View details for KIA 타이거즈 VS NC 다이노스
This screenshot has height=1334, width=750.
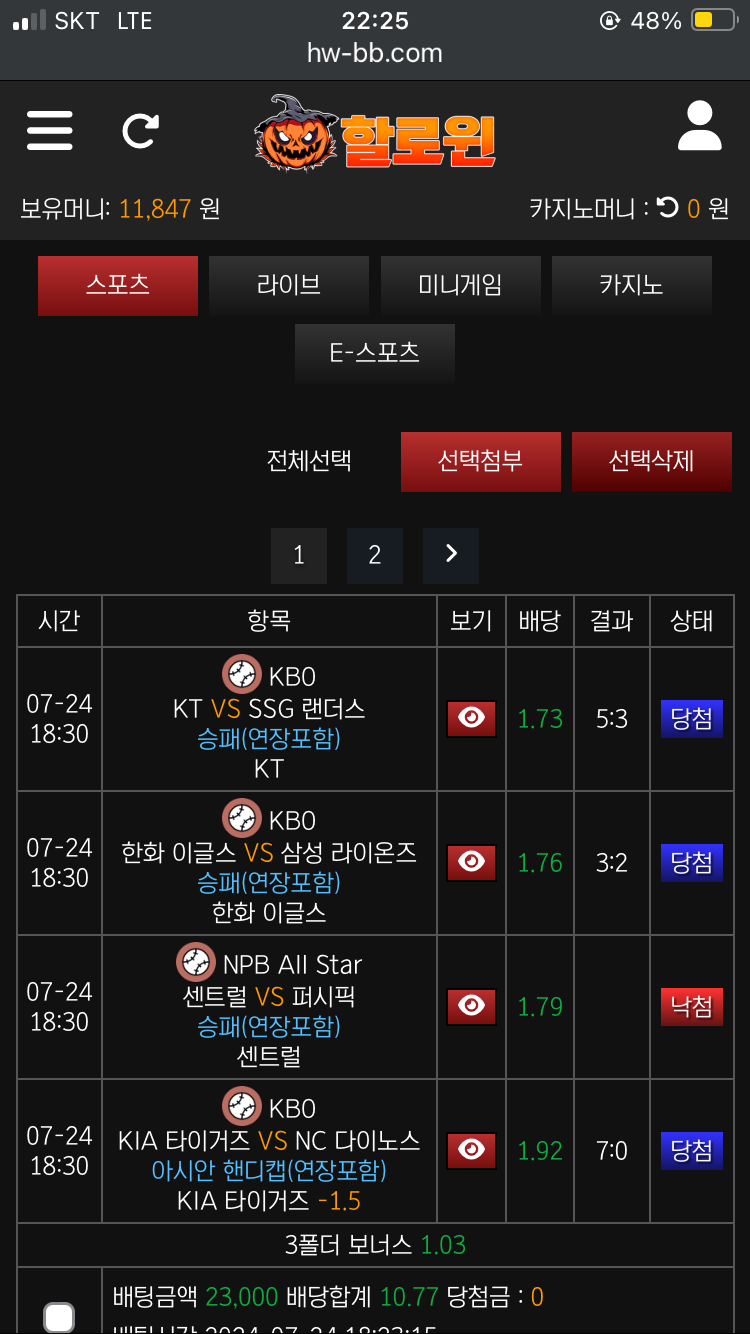(x=471, y=1150)
